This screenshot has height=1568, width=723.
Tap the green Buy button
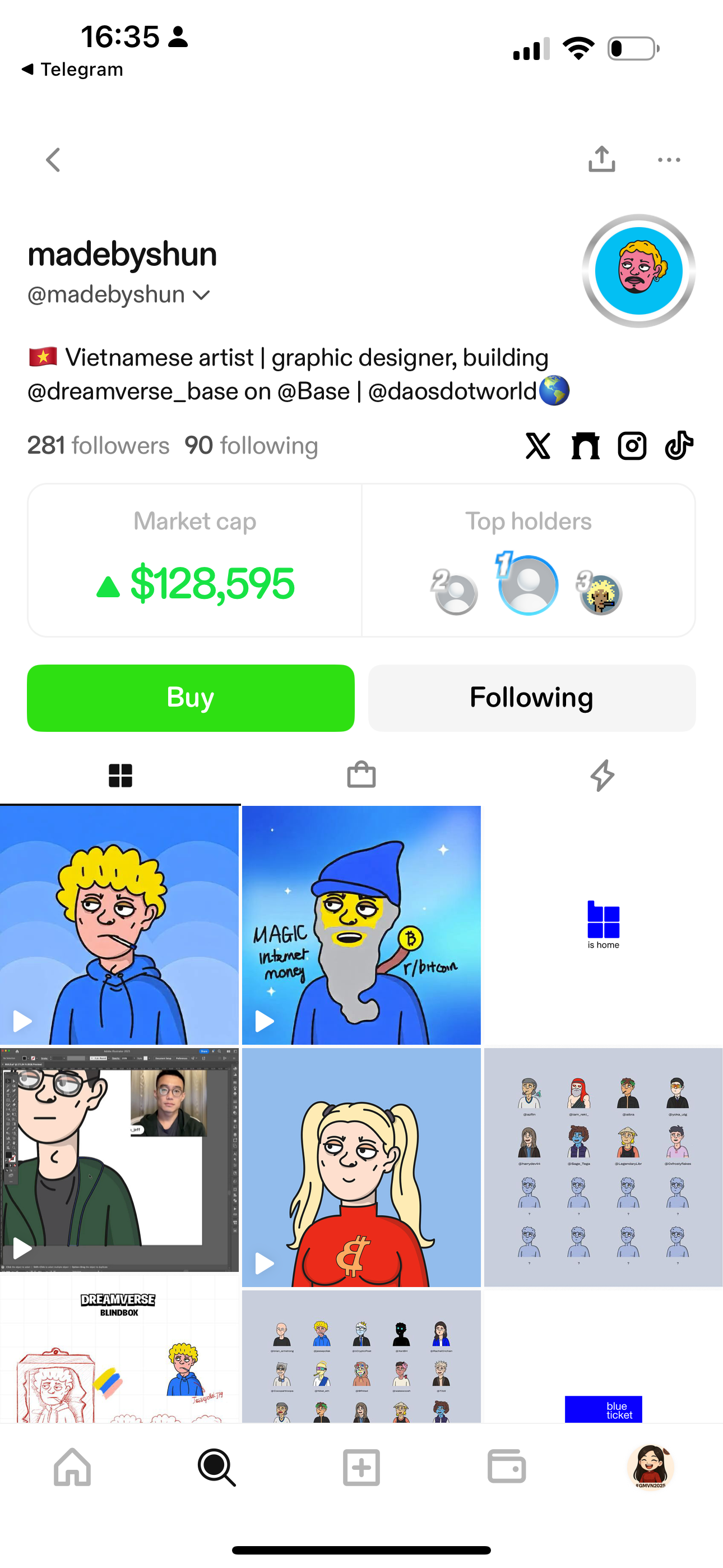click(191, 698)
